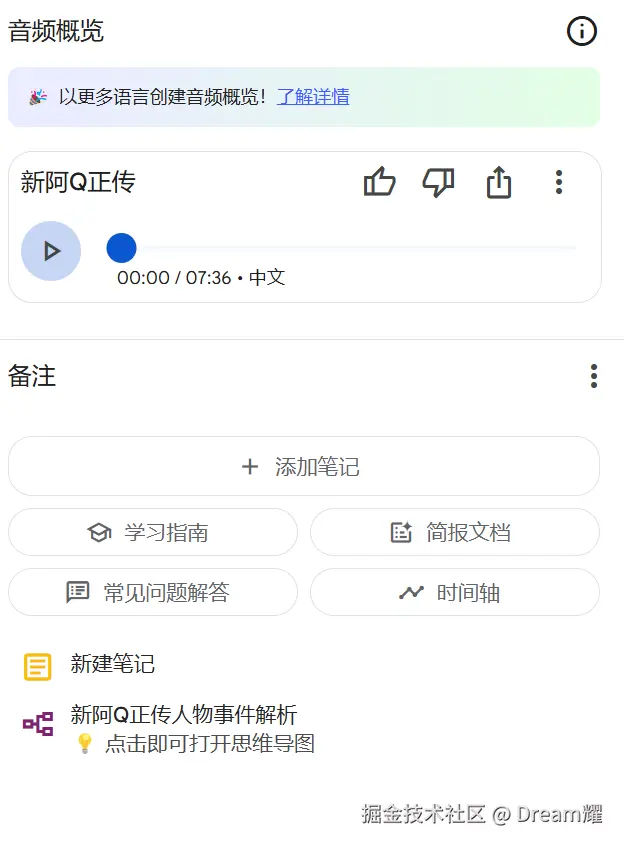Open more options for 新阿Q正传 audio

coord(558,182)
